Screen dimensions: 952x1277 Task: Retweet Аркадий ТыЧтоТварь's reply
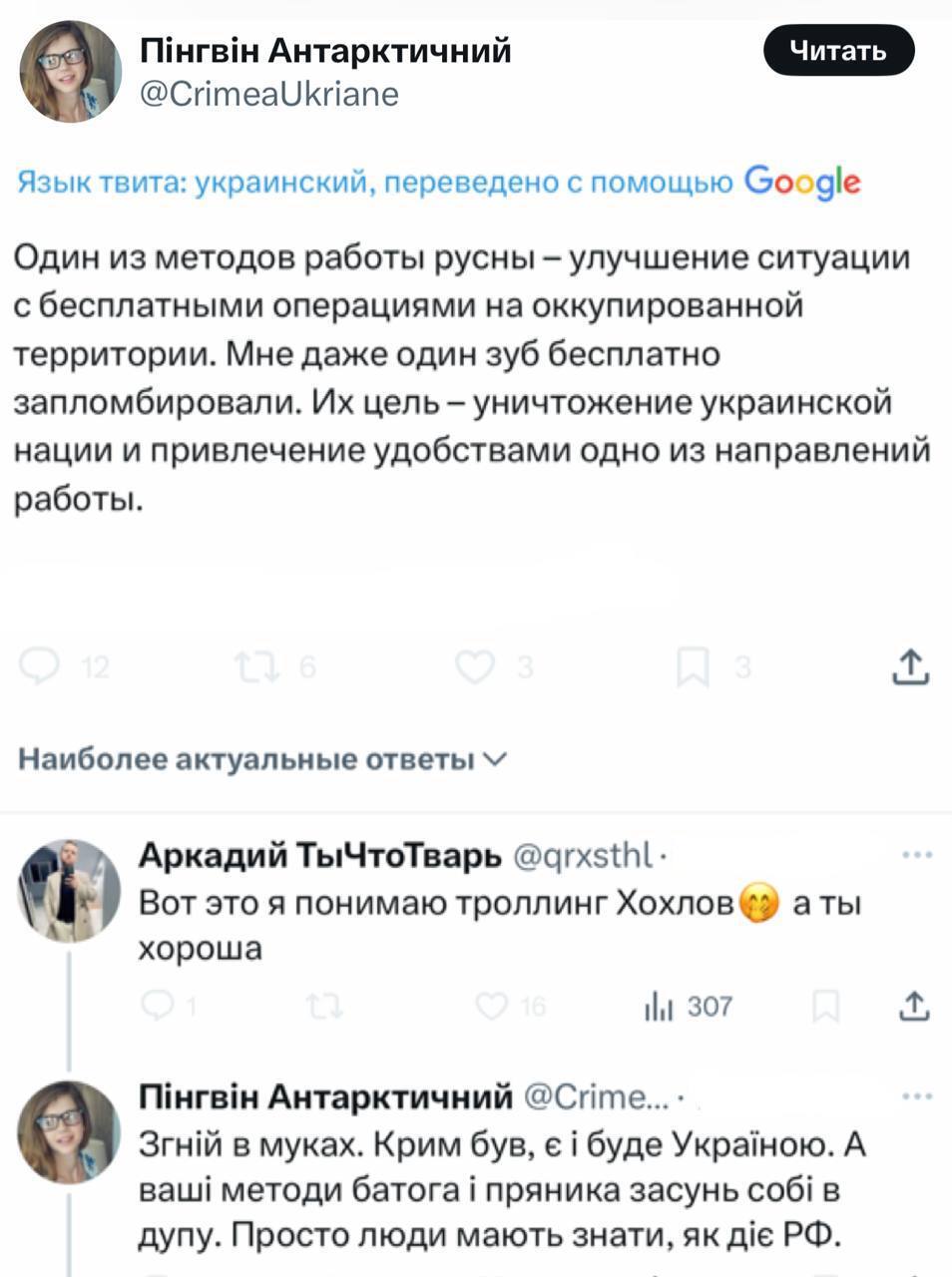(324, 1007)
